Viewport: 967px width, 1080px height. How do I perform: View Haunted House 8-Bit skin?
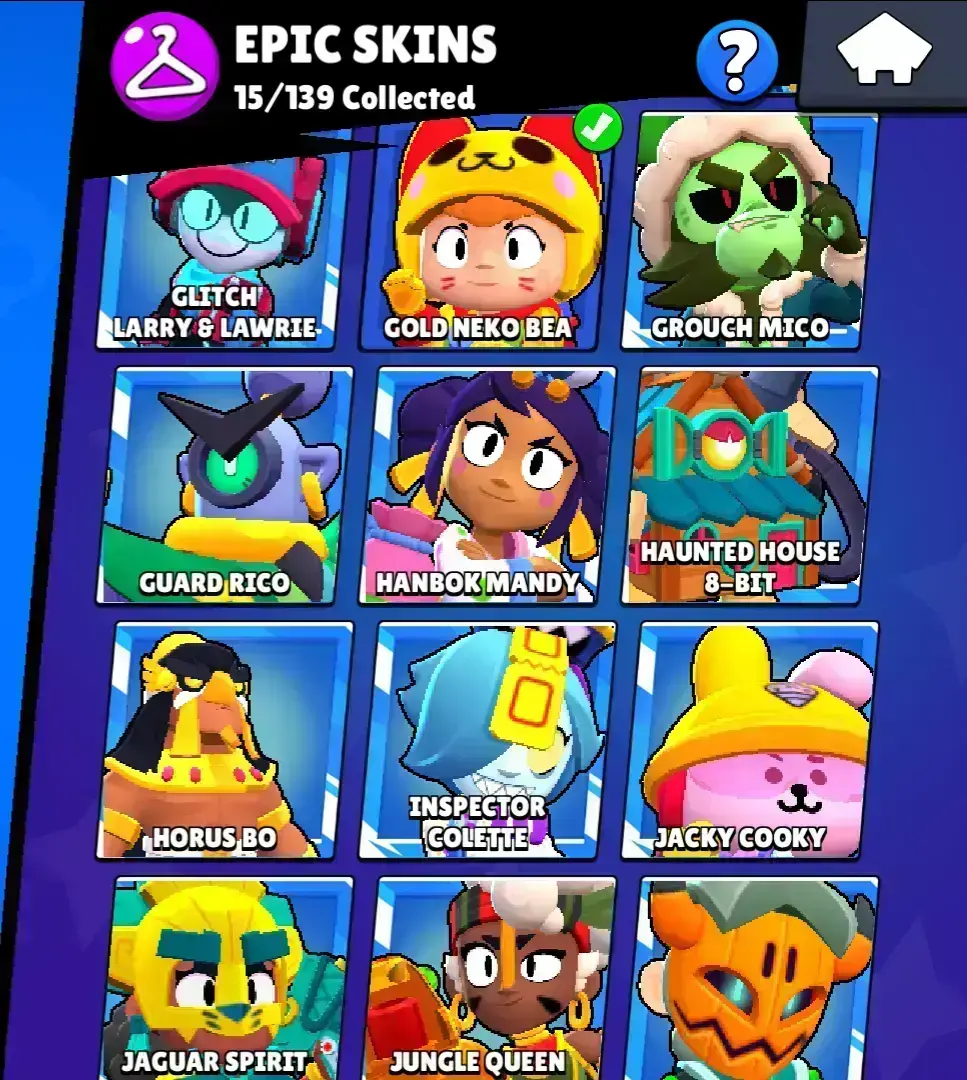(x=750, y=485)
